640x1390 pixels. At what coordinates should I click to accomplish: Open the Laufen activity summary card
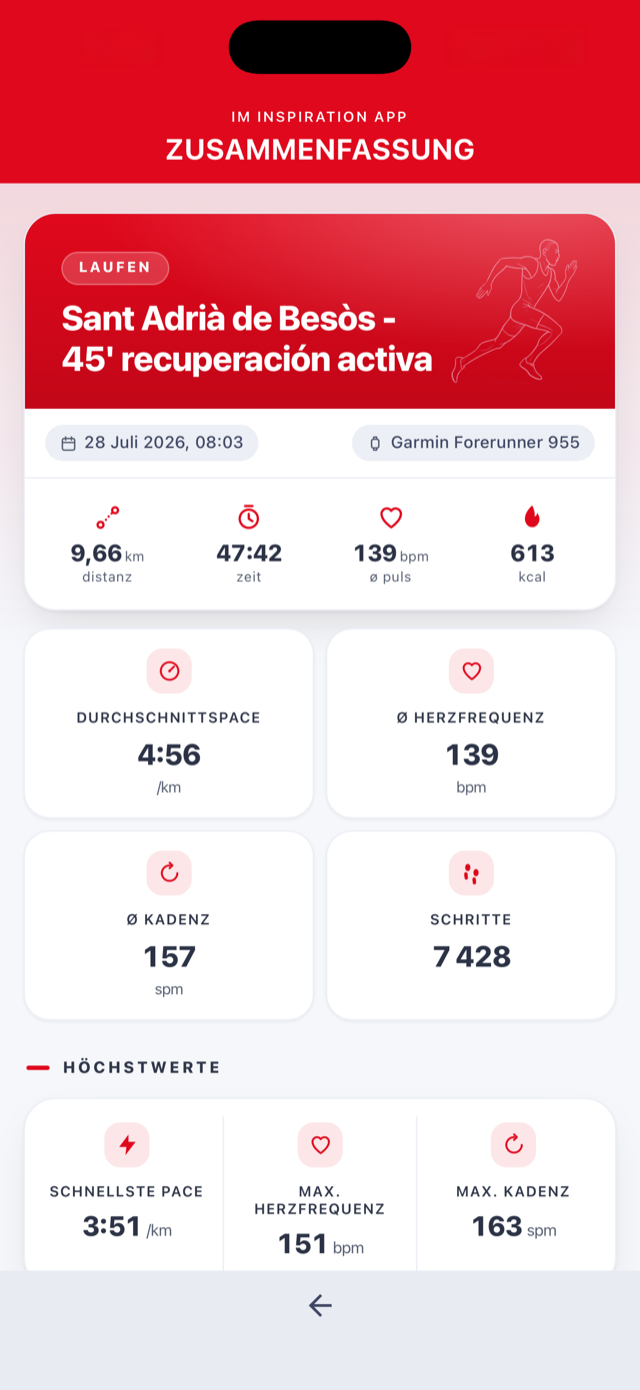coord(320,411)
